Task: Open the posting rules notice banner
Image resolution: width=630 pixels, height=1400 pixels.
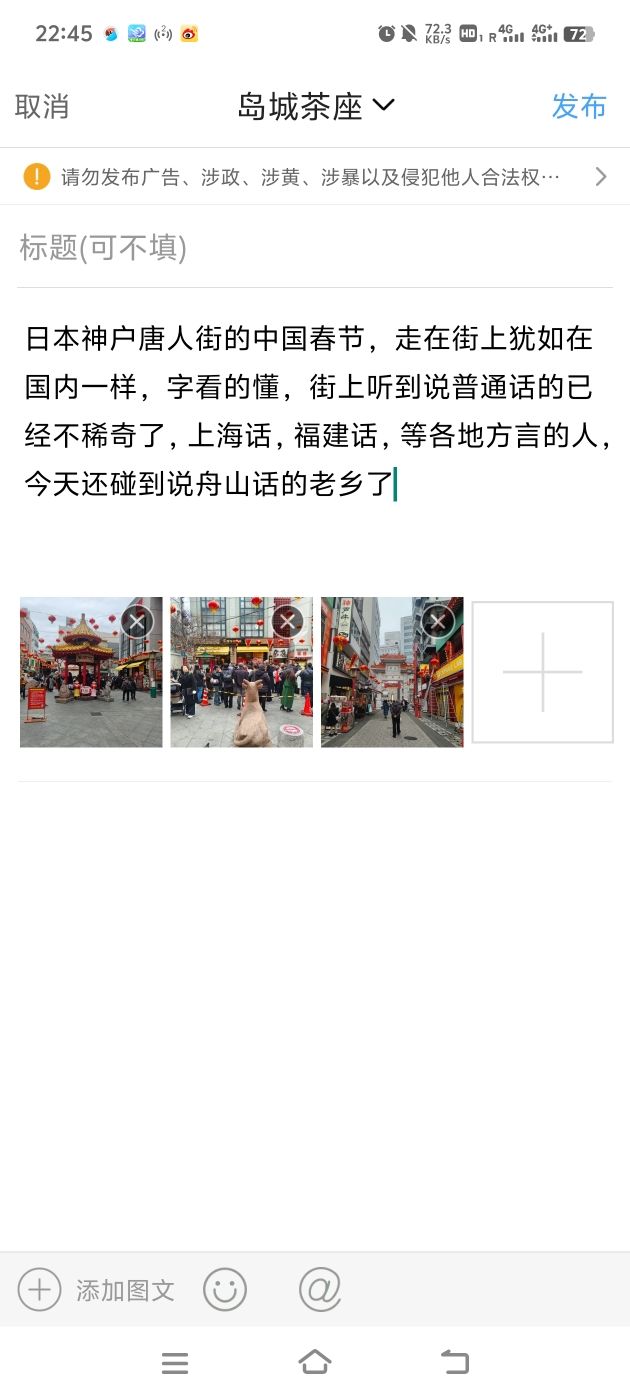Action: point(315,177)
